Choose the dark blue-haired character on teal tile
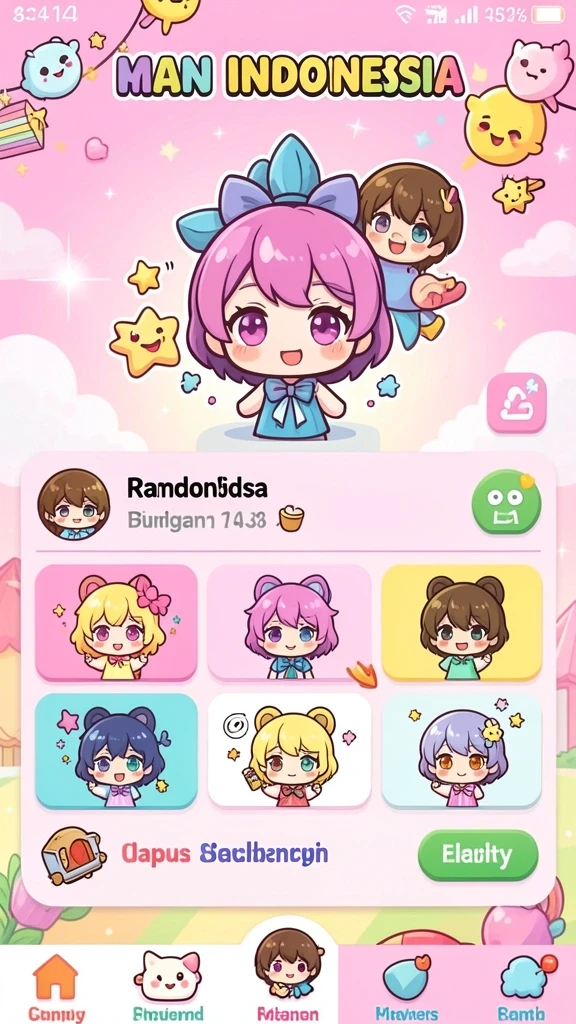 tap(116, 750)
